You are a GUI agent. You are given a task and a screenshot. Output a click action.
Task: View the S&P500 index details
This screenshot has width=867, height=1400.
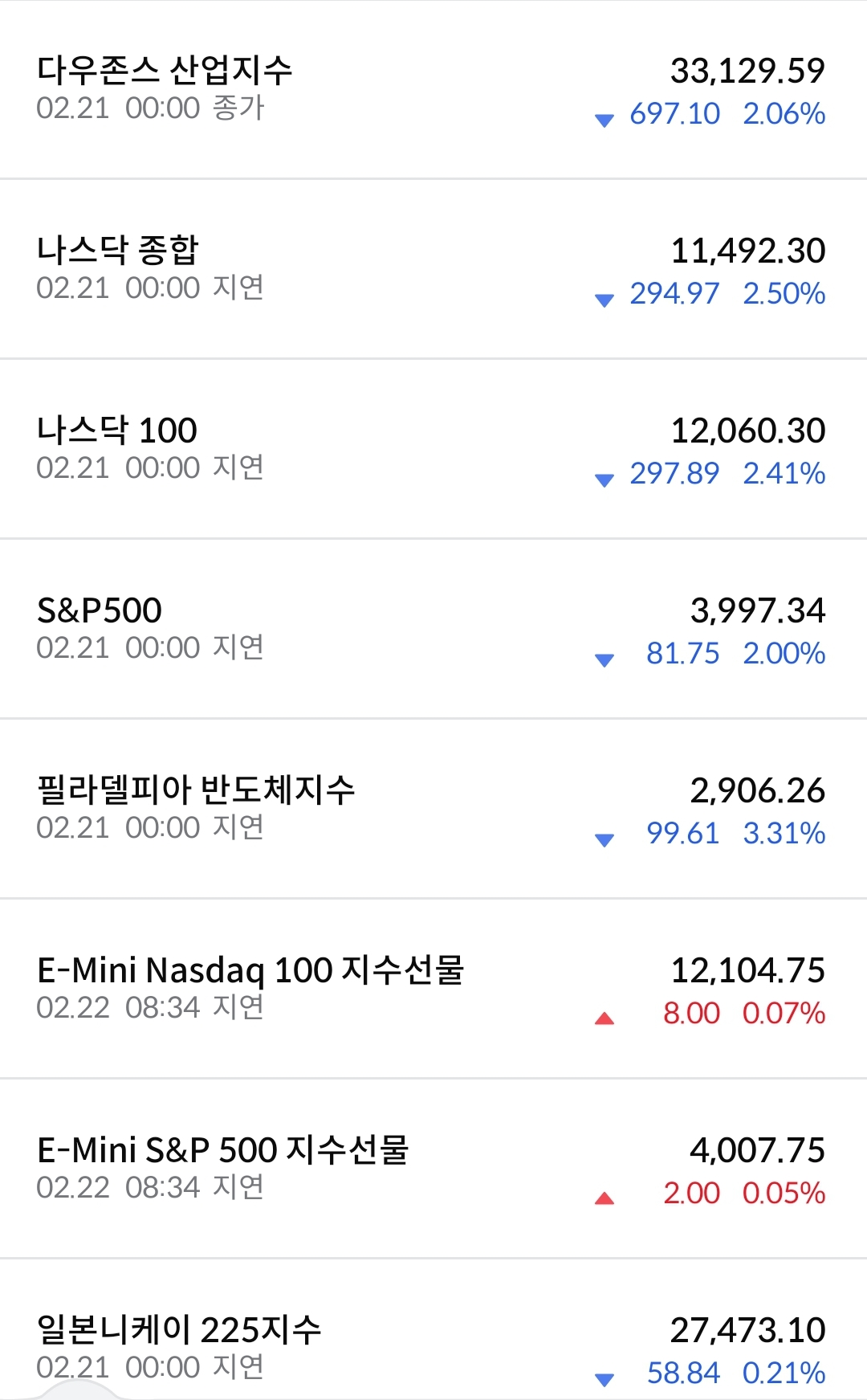tap(433, 629)
